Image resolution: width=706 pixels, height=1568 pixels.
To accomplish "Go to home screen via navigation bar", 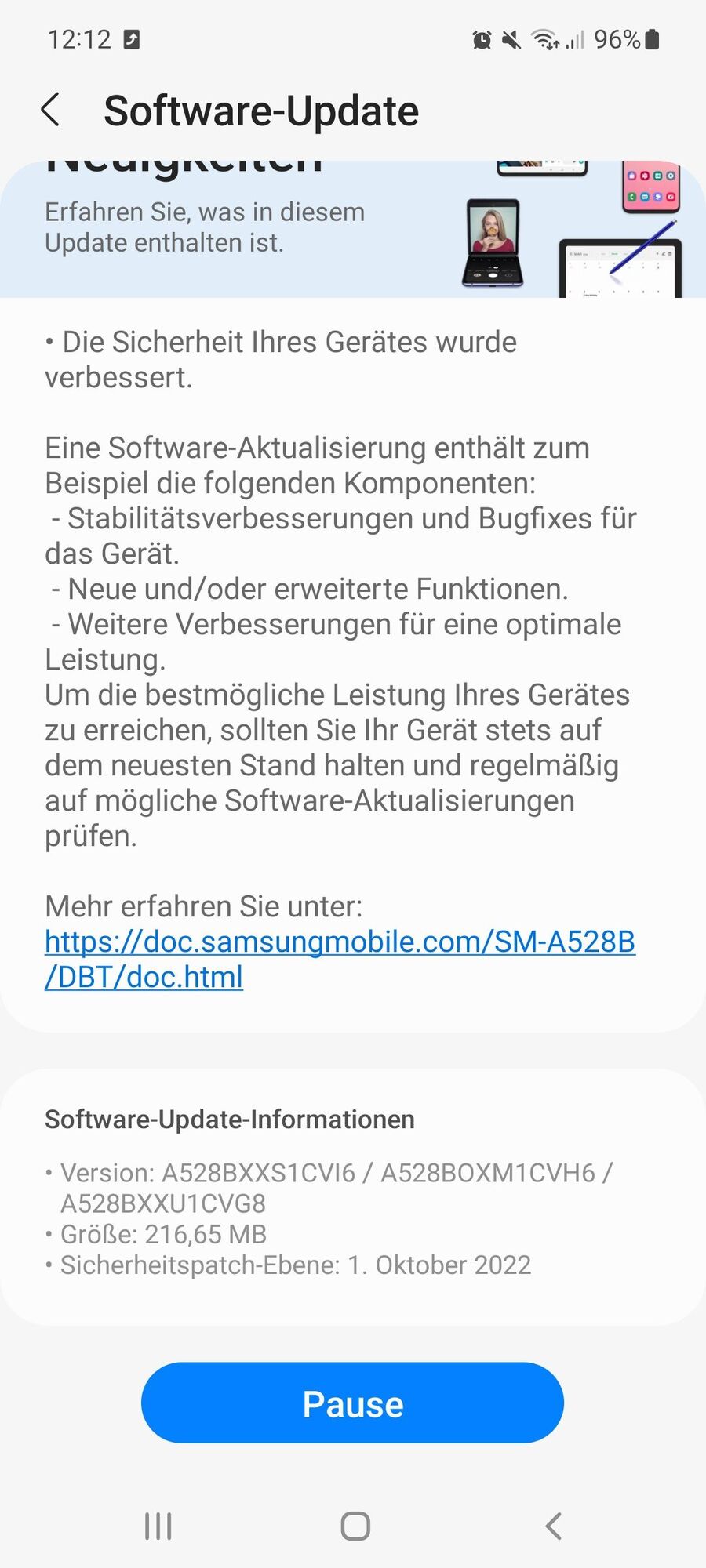I will click(x=355, y=1526).
